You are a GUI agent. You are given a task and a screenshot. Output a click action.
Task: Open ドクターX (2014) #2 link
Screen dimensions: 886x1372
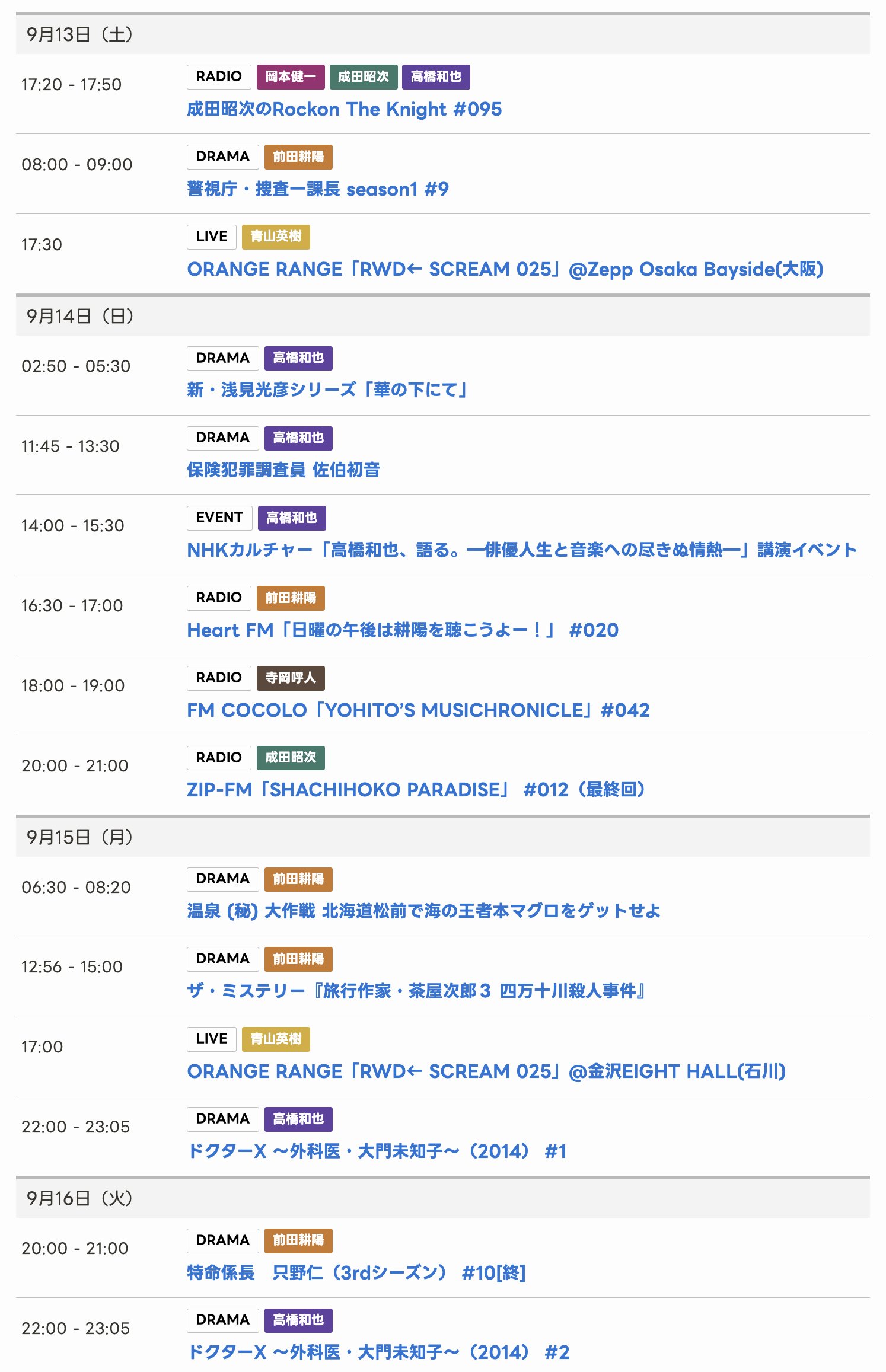[x=378, y=1352]
